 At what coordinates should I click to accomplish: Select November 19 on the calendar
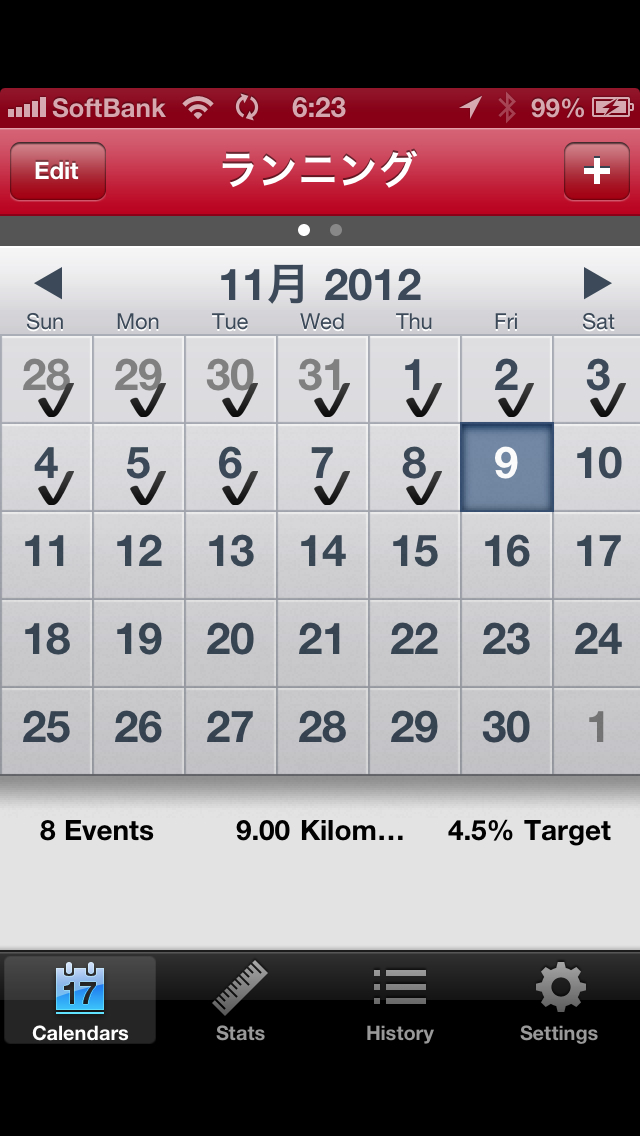click(x=138, y=643)
